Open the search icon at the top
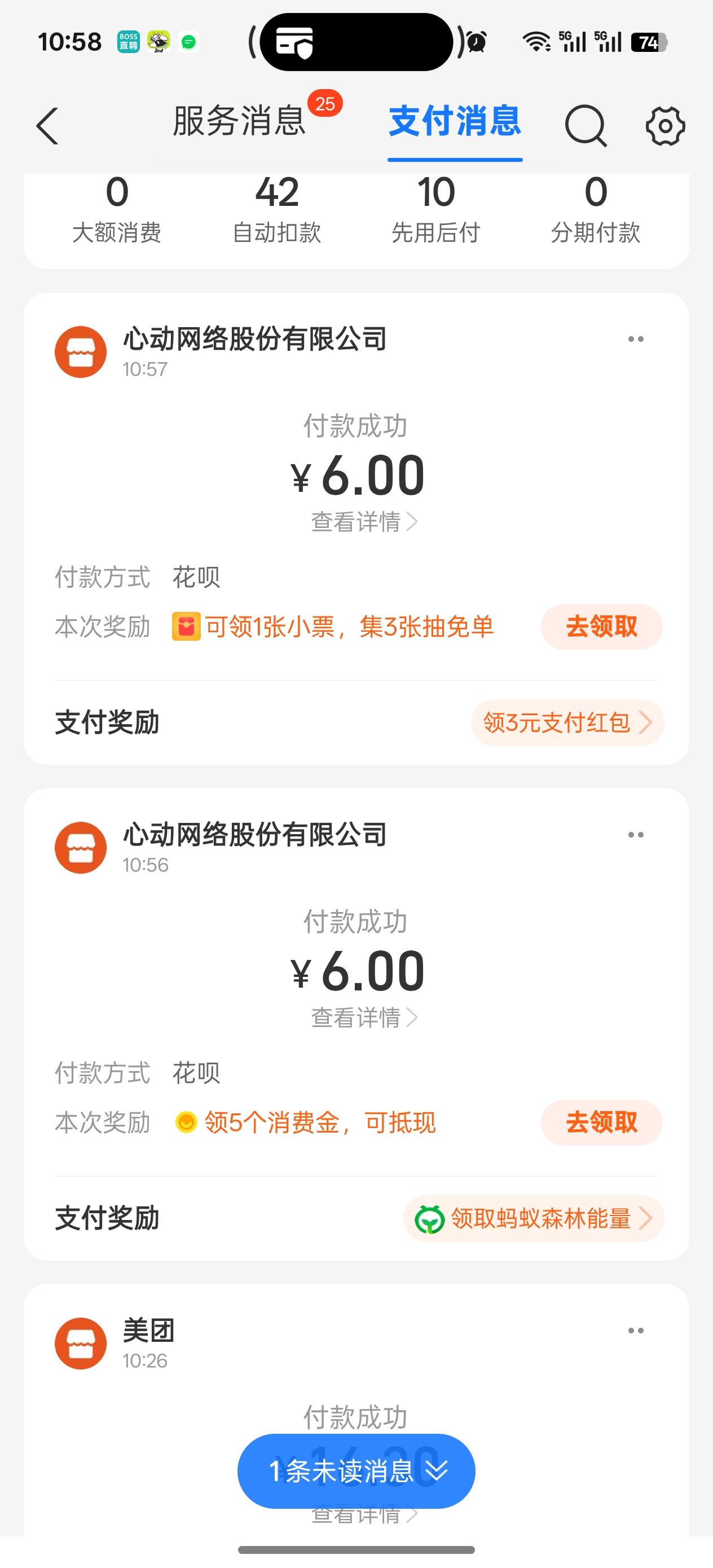The height and width of the screenshot is (1568, 713). (585, 125)
